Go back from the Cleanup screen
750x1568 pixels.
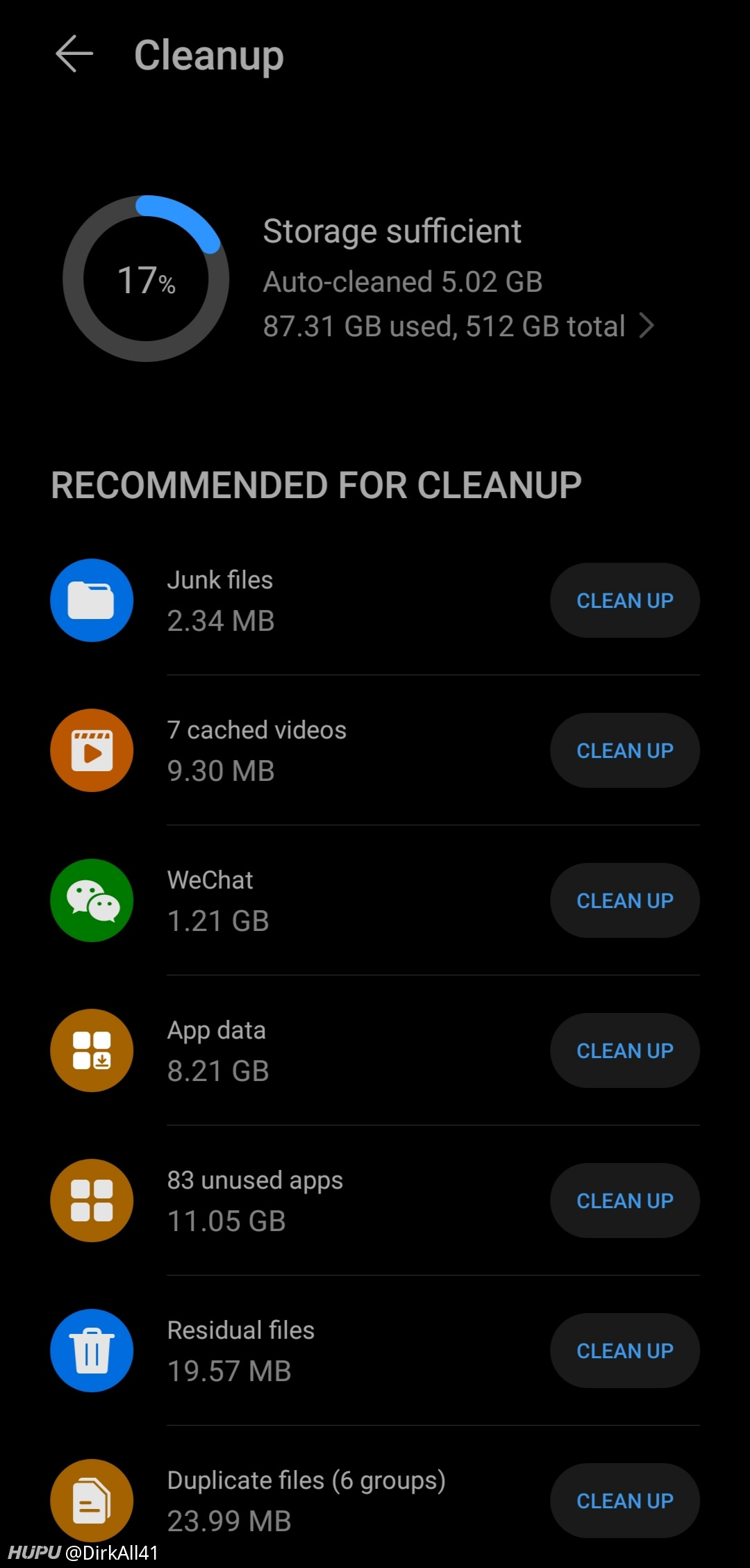[74, 54]
